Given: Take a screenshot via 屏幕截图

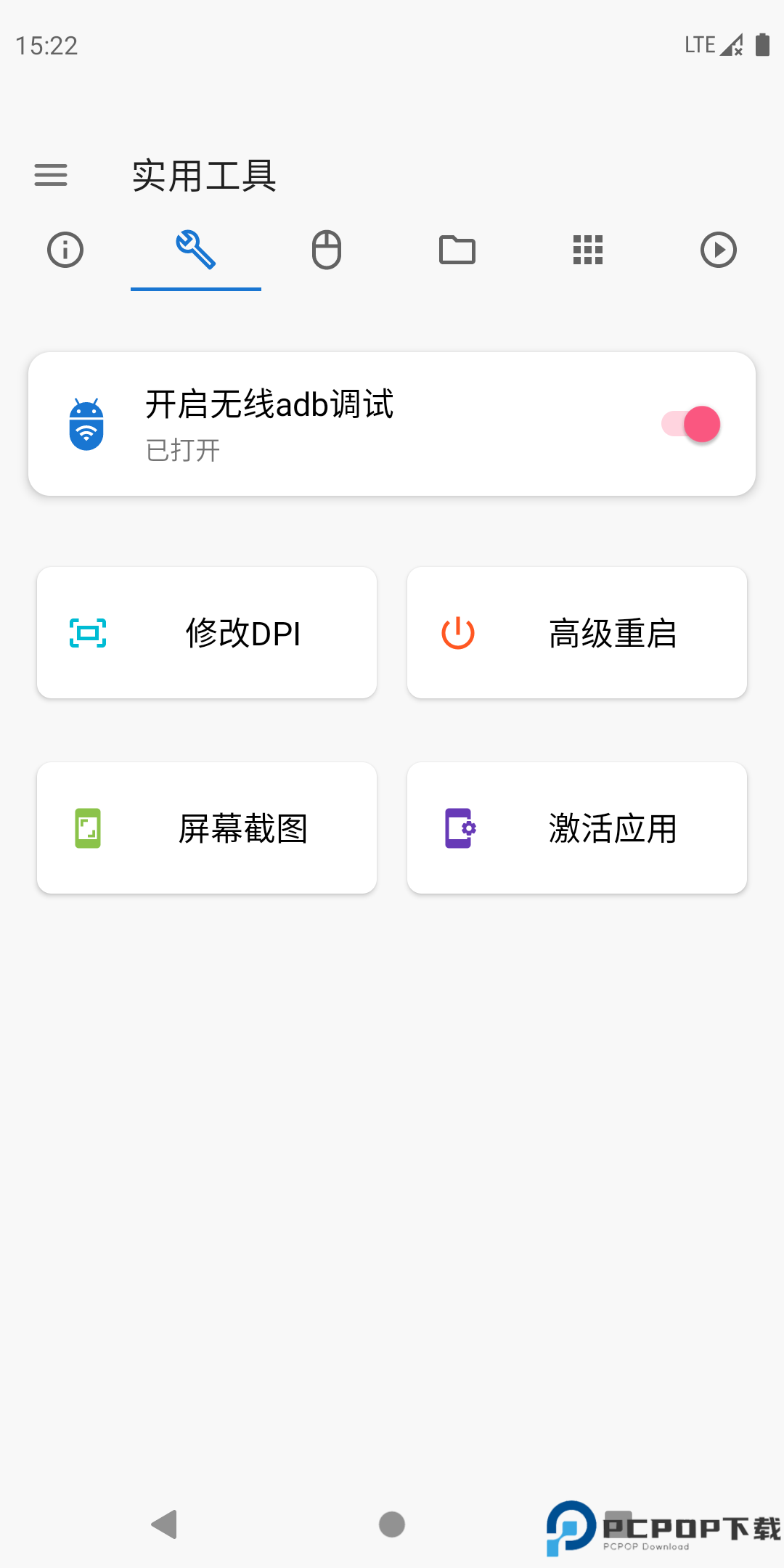Looking at the screenshot, I should (206, 828).
